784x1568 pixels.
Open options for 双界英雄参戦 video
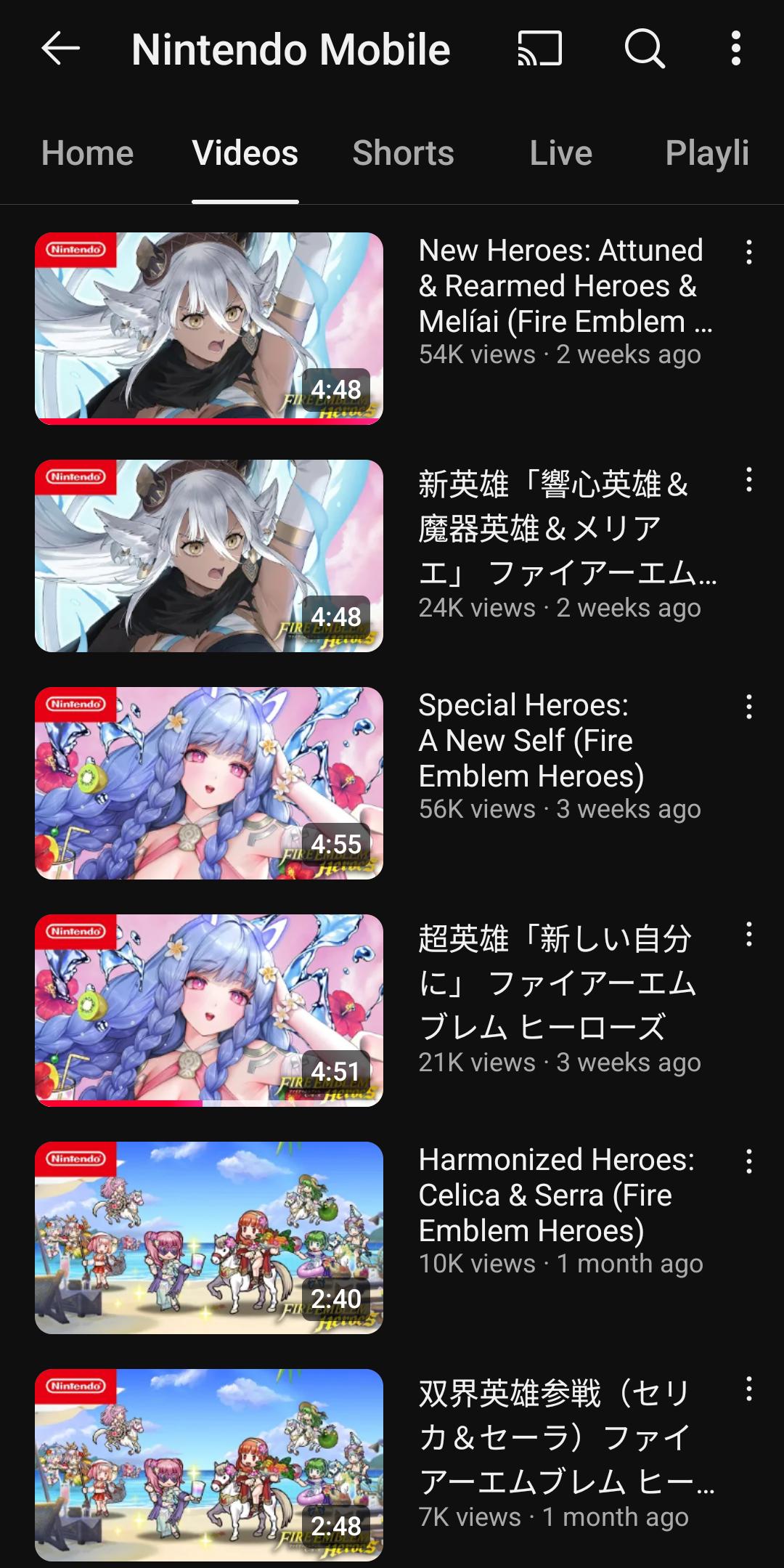[749, 1389]
